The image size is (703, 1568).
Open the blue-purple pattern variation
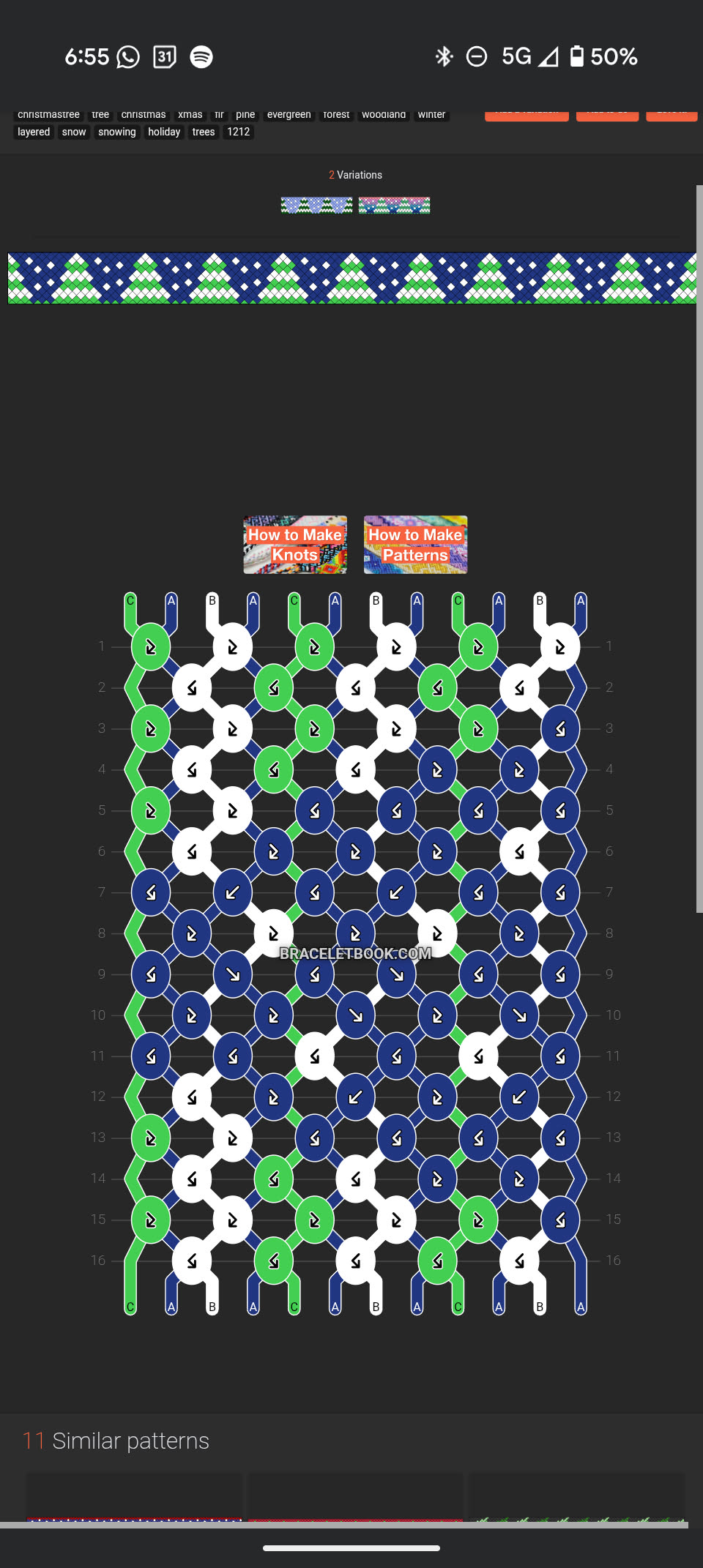316,206
